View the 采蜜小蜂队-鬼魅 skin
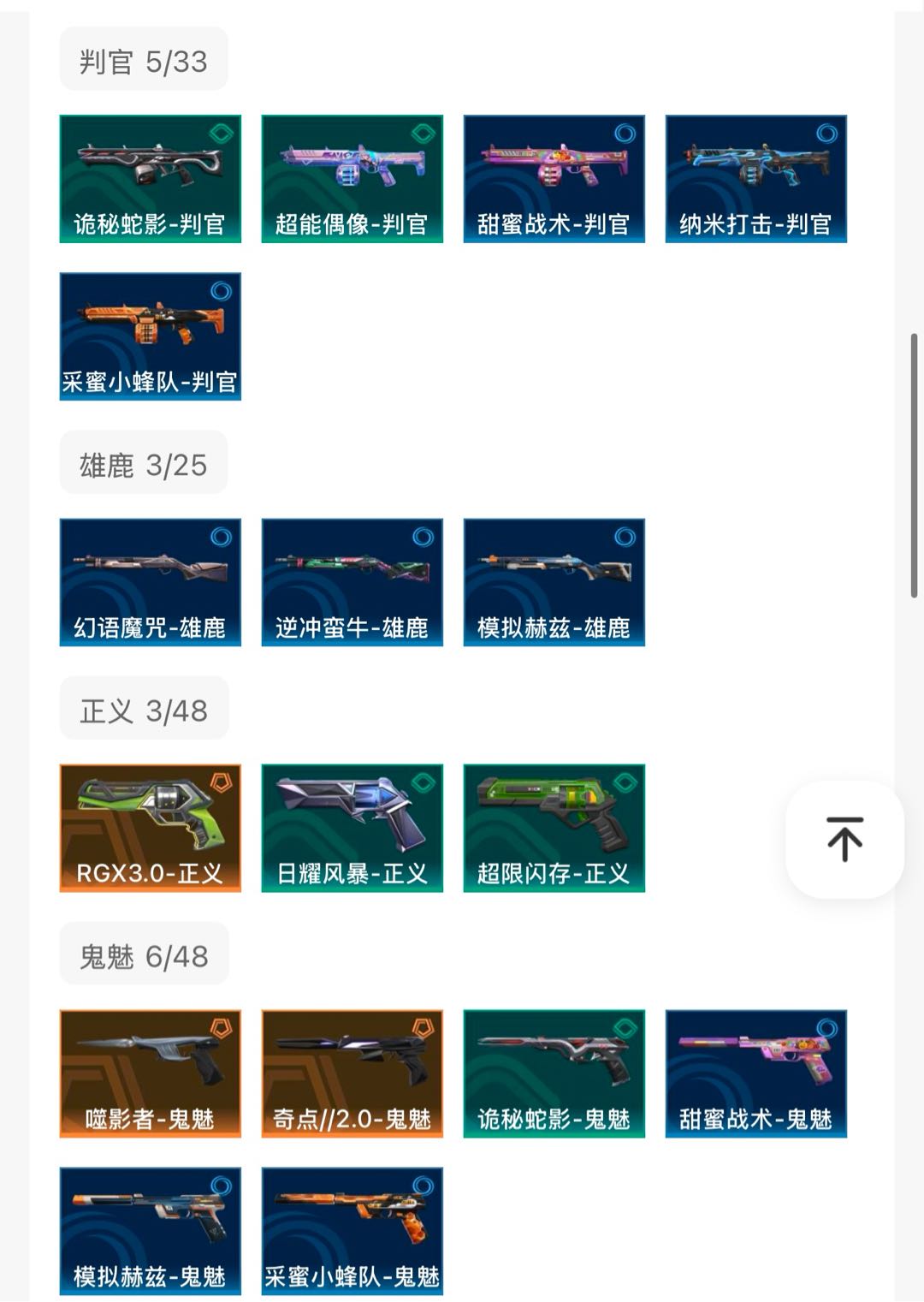The width and height of the screenshot is (924, 1302). point(352,1231)
